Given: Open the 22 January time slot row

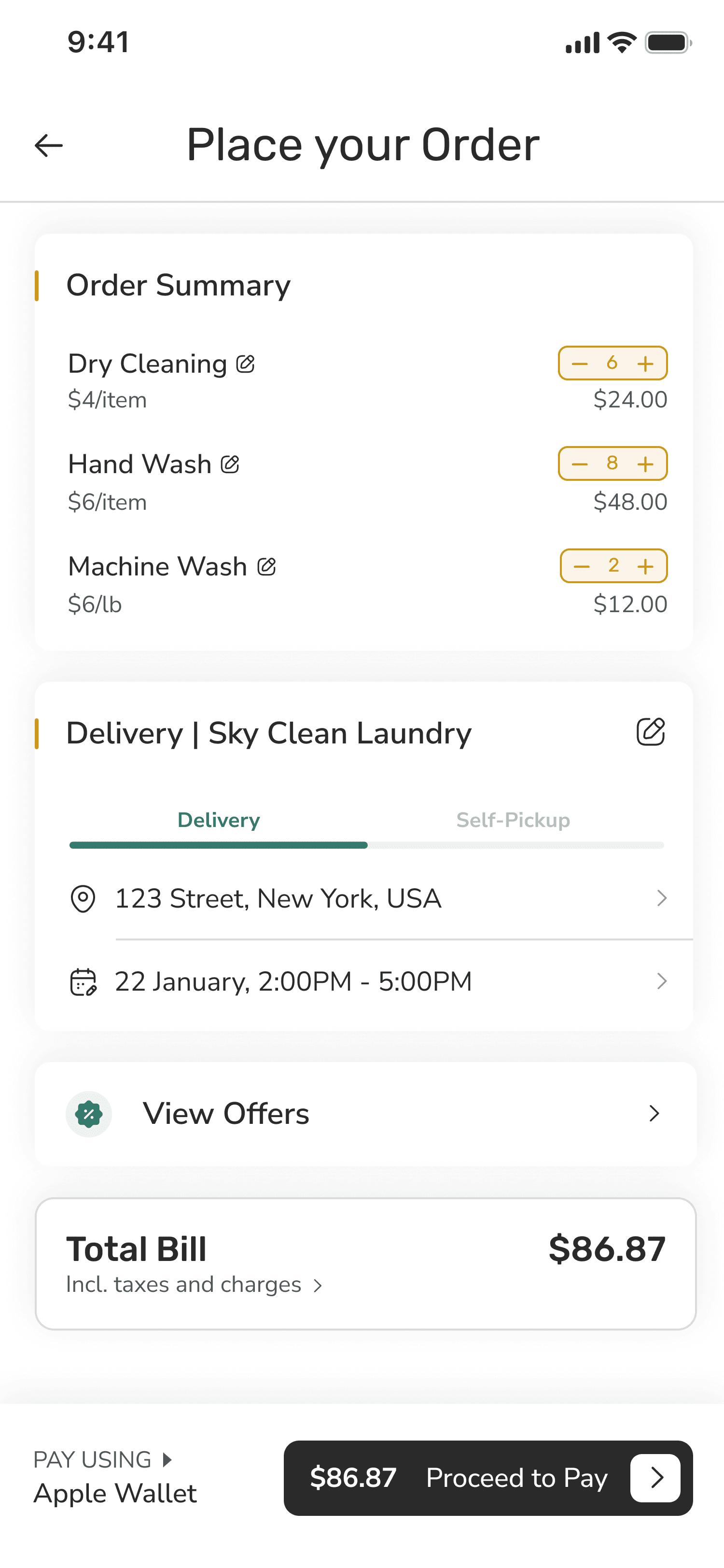Looking at the screenshot, I should coord(365,981).
